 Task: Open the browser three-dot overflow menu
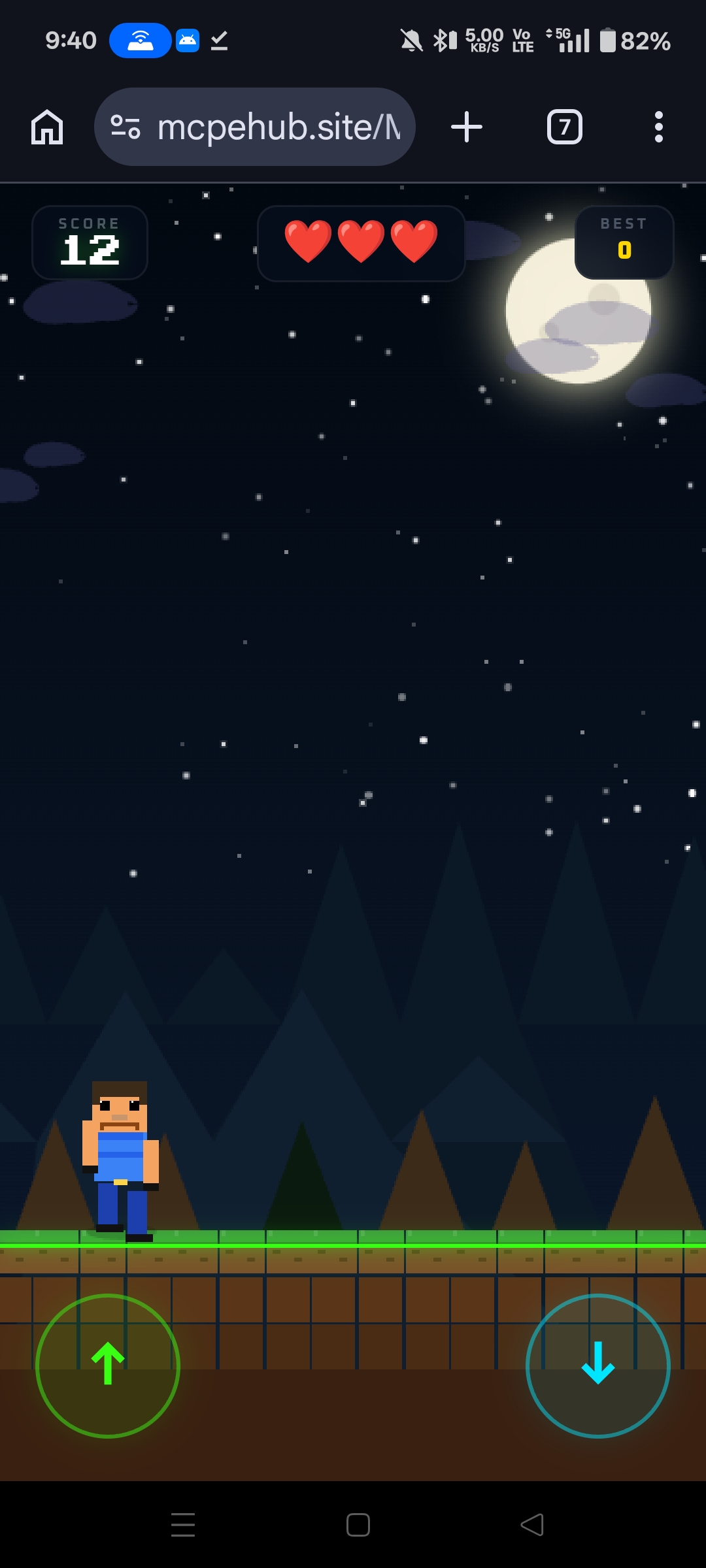point(658,126)
